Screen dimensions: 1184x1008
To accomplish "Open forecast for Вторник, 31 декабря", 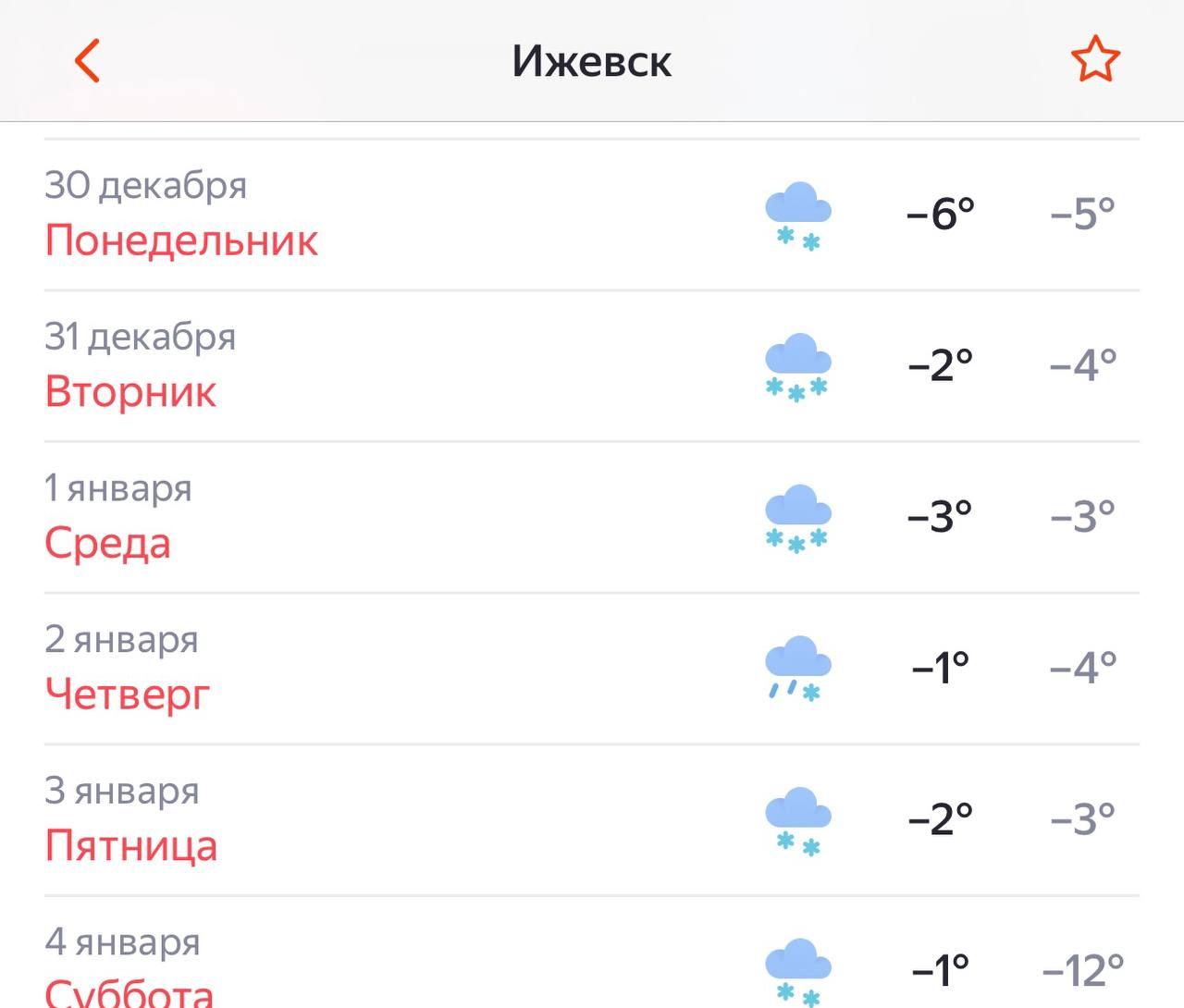I will (x=592, y=366).
